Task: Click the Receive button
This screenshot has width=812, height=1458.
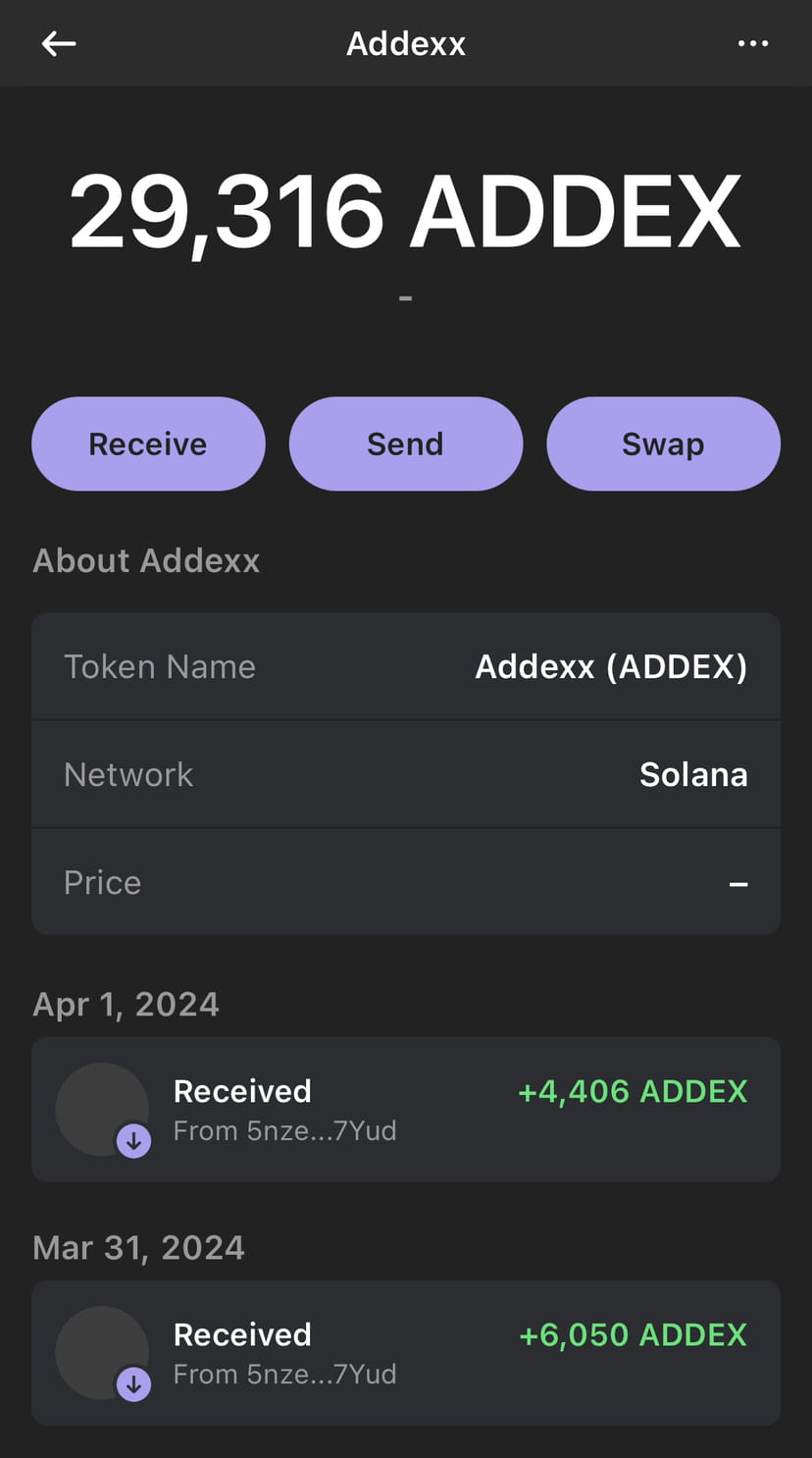Action: coord(148,443)
